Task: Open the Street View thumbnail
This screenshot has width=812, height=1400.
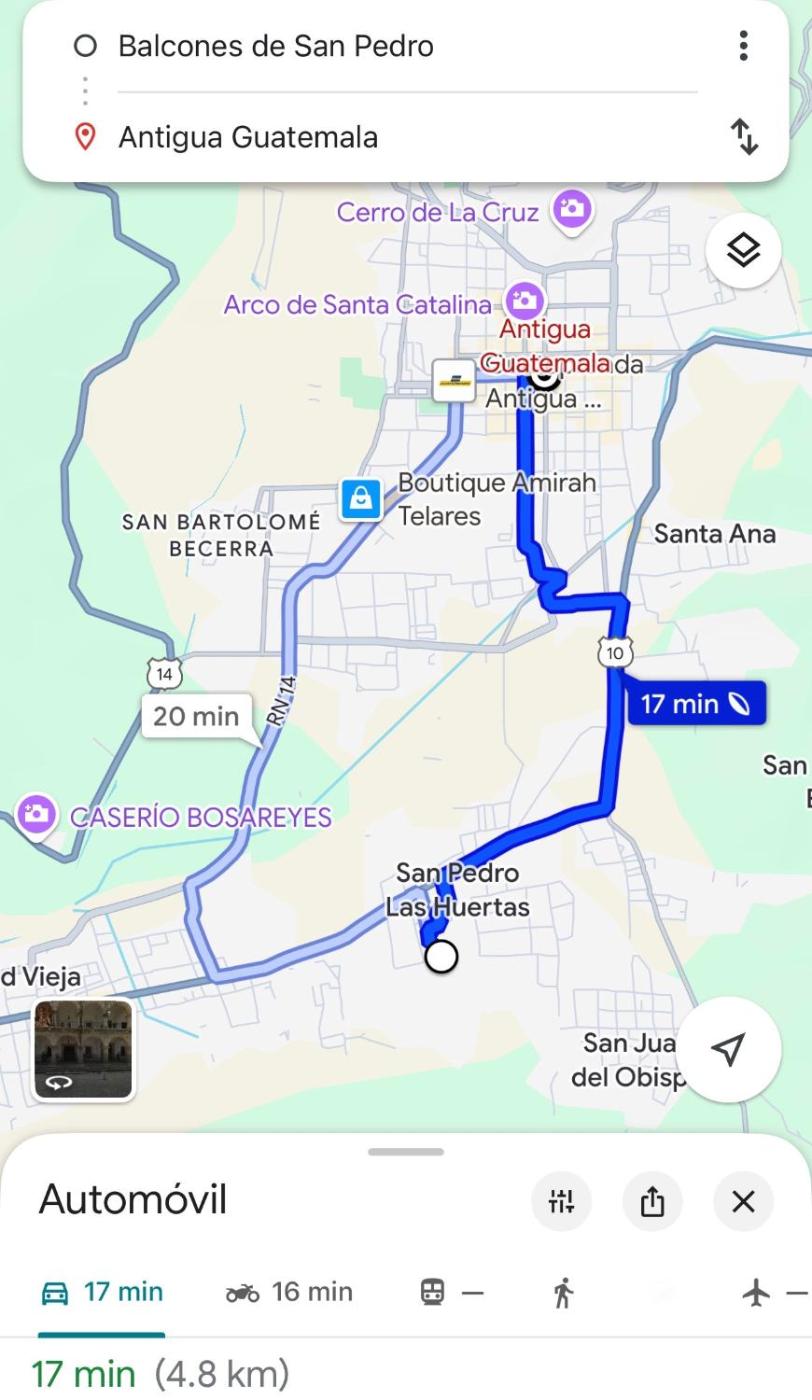Action: pos(83,1049)
